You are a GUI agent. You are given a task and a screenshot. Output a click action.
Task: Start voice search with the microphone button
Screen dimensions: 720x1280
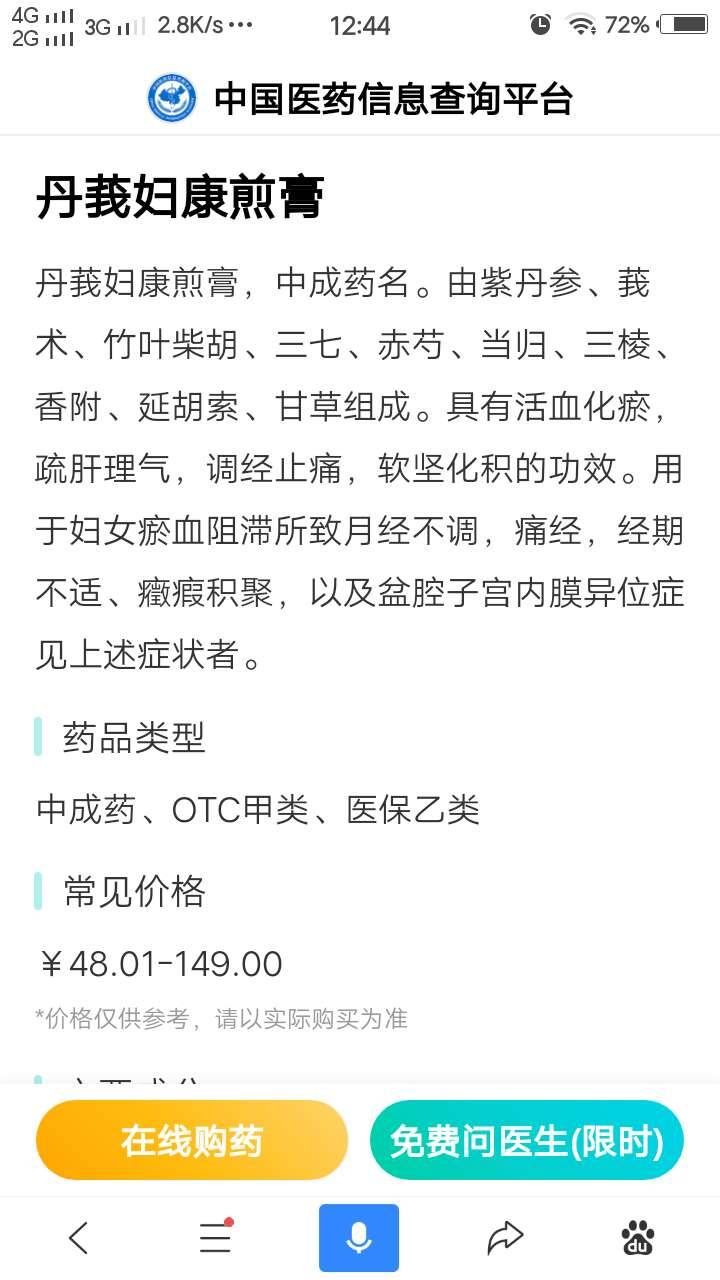[x=359, y=1238]
